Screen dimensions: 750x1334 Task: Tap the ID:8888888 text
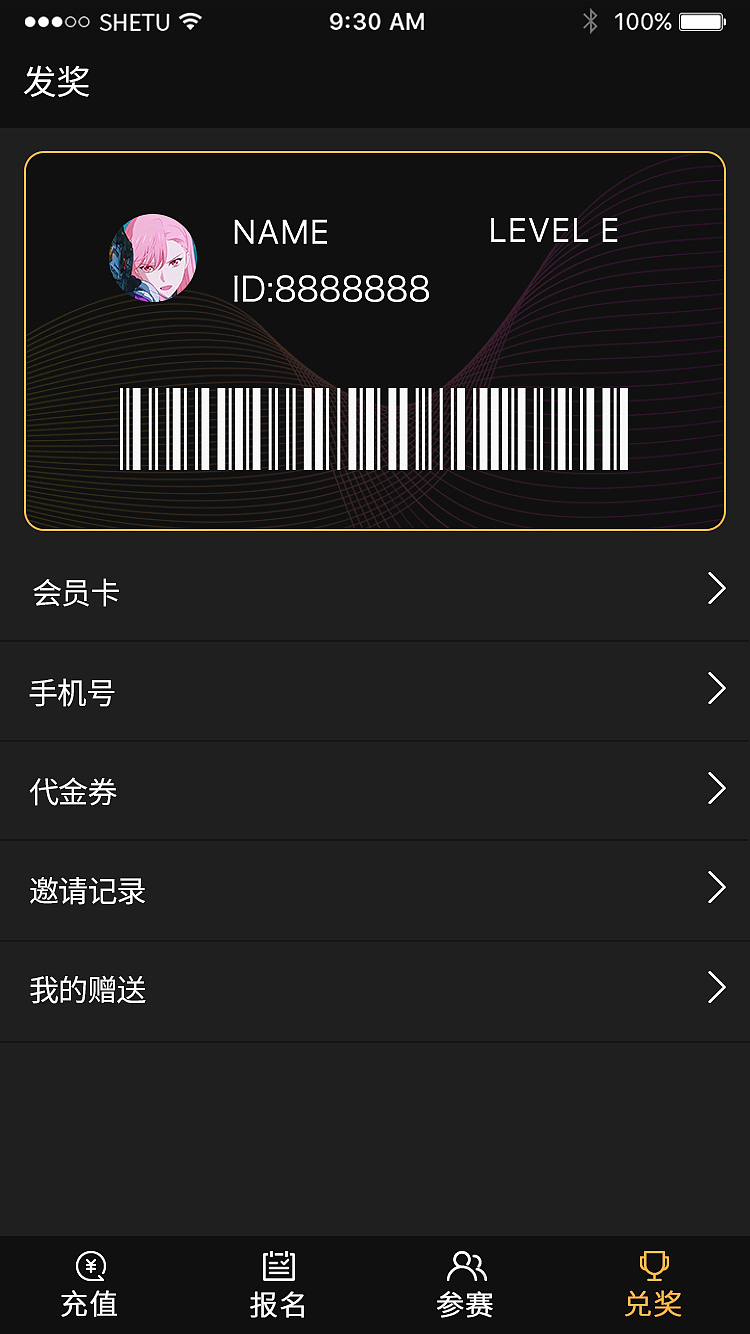tap(330, 290)
